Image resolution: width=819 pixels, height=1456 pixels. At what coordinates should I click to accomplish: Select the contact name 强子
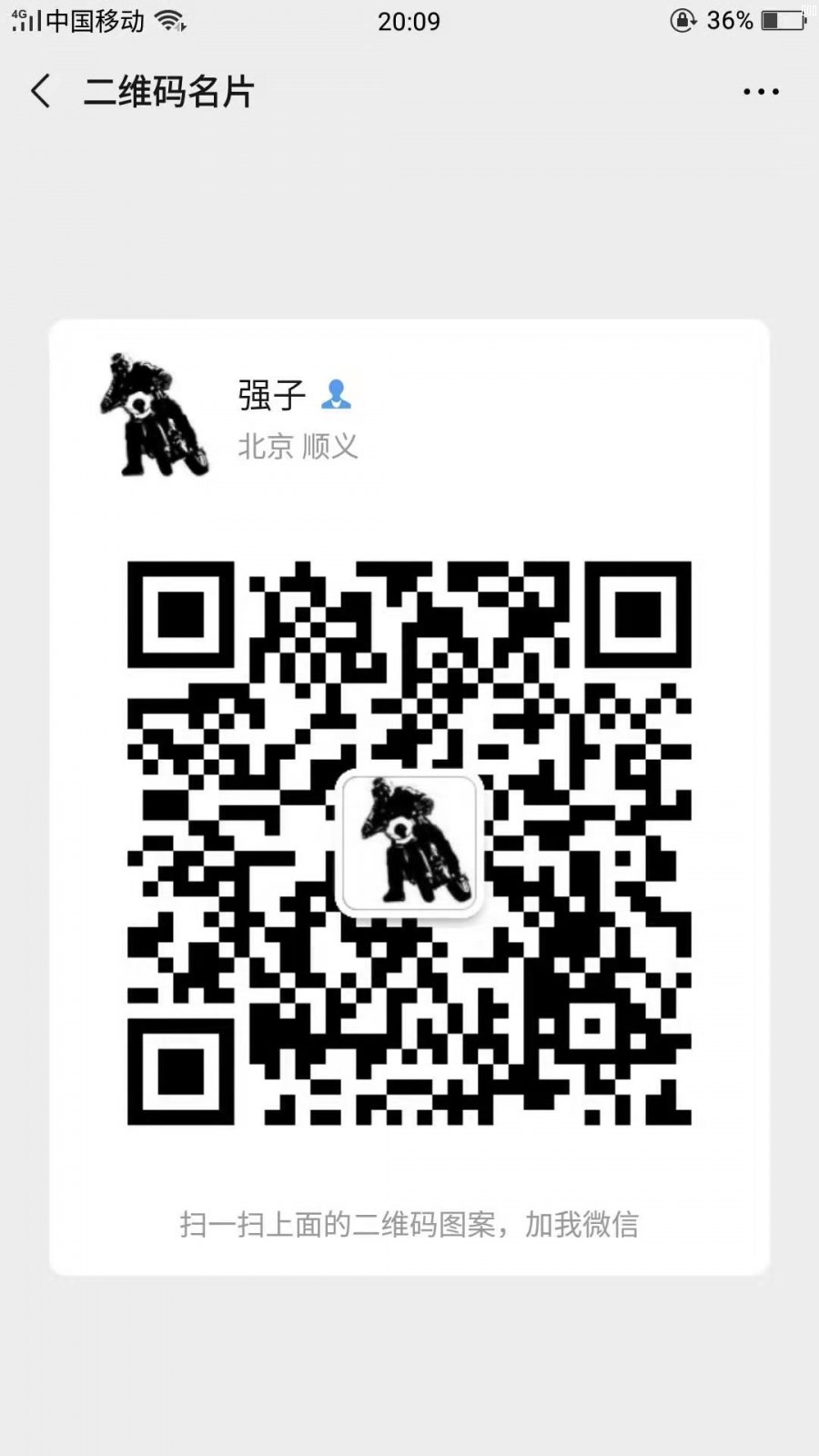click(x=273, y=393)
